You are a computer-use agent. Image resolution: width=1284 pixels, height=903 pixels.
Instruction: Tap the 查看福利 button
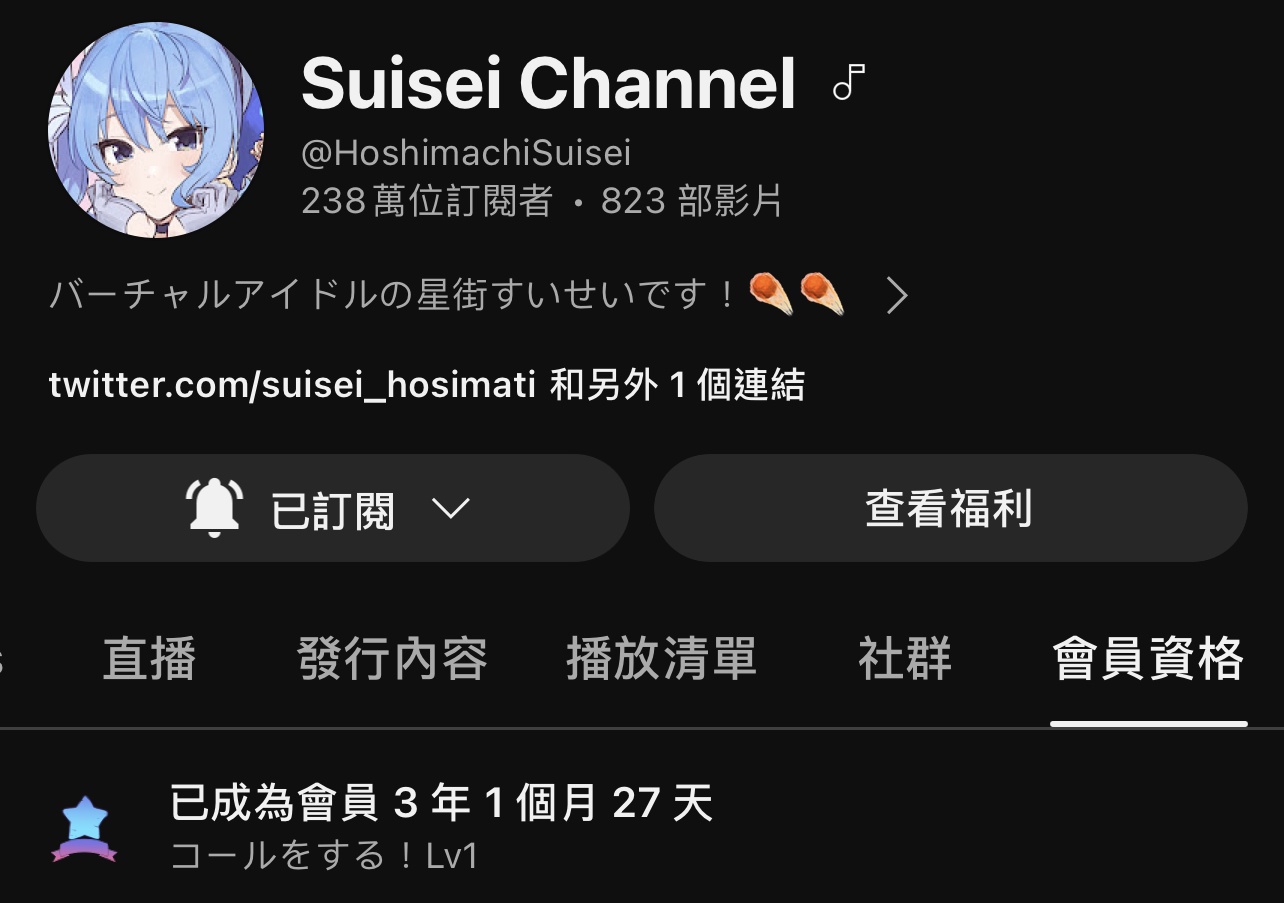click(950, 509)
